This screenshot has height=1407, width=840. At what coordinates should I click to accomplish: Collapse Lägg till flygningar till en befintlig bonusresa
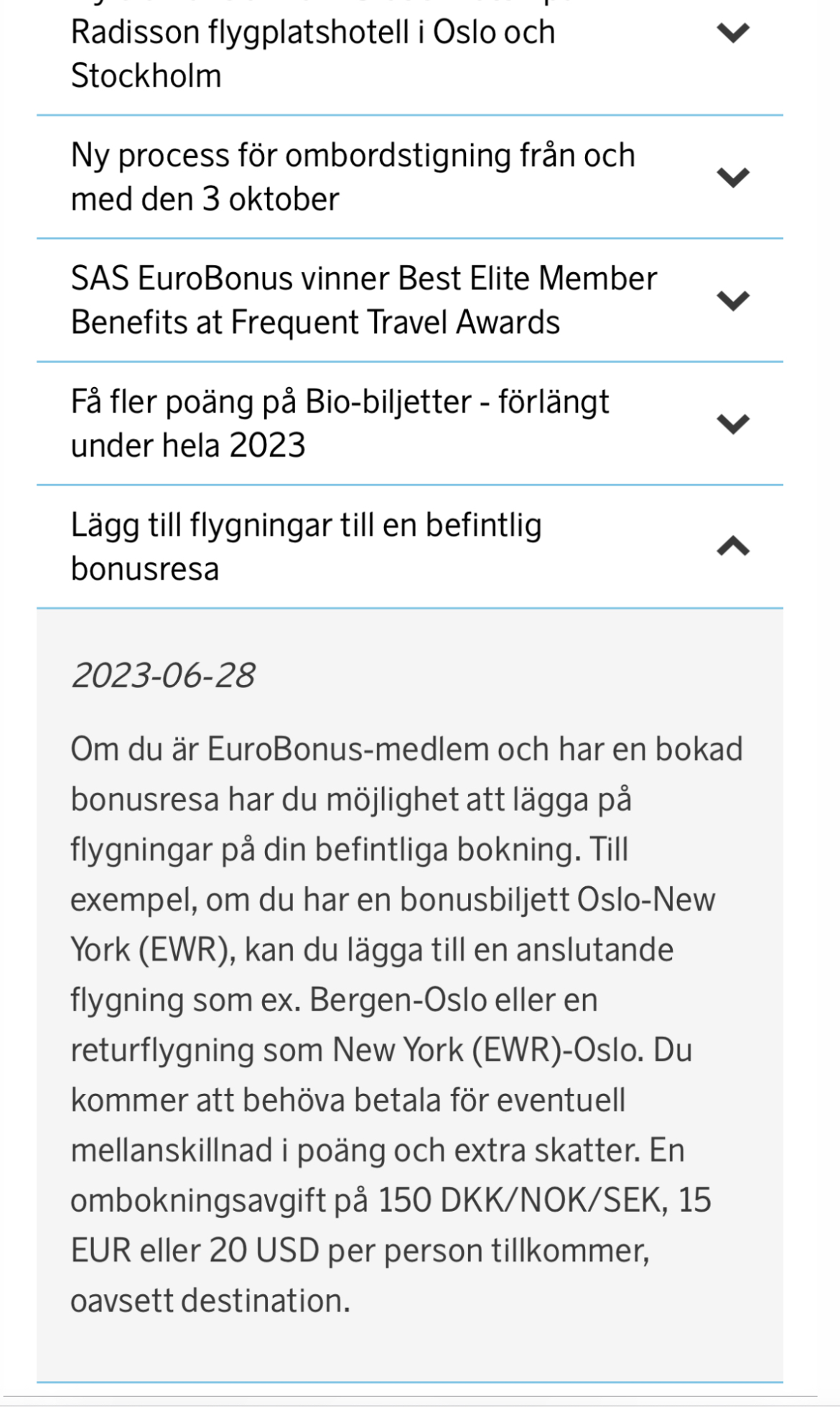coord(732,547)
